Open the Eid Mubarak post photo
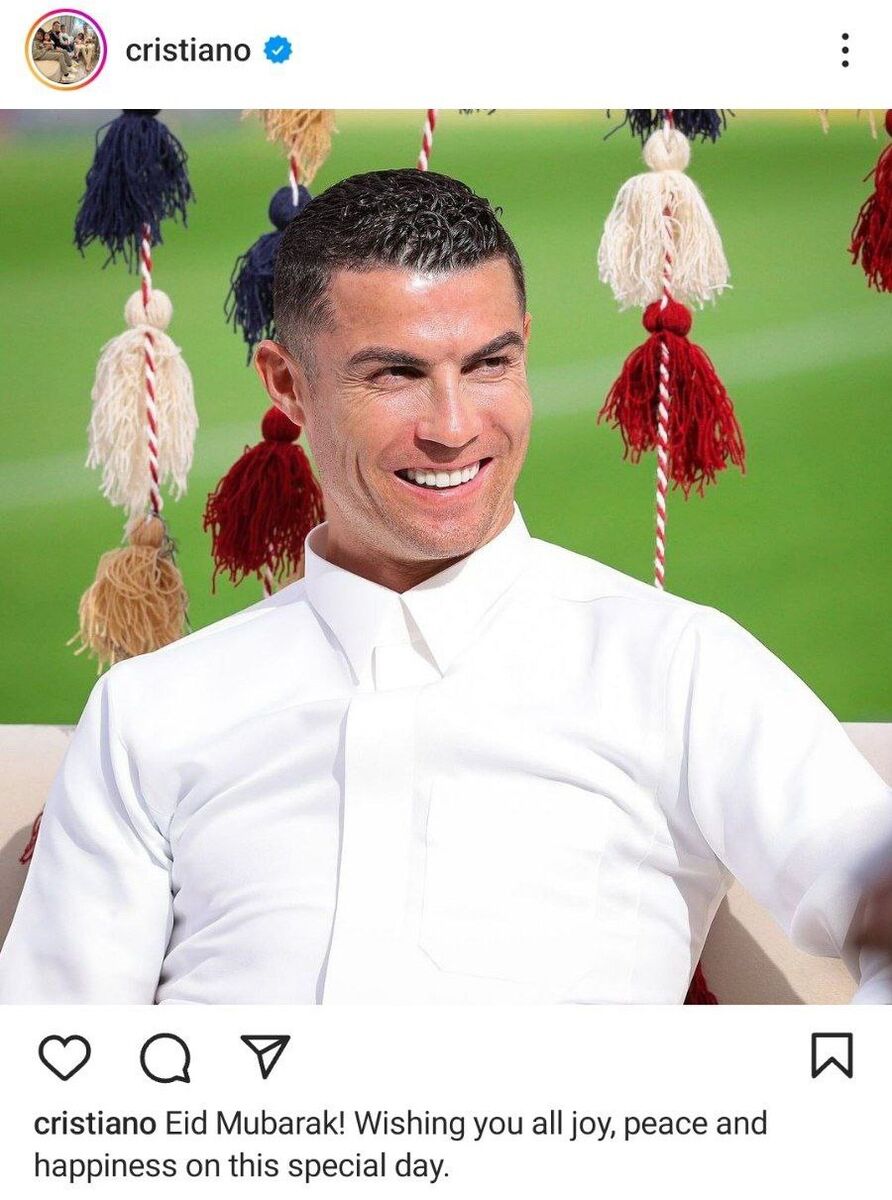 (446, 556)
